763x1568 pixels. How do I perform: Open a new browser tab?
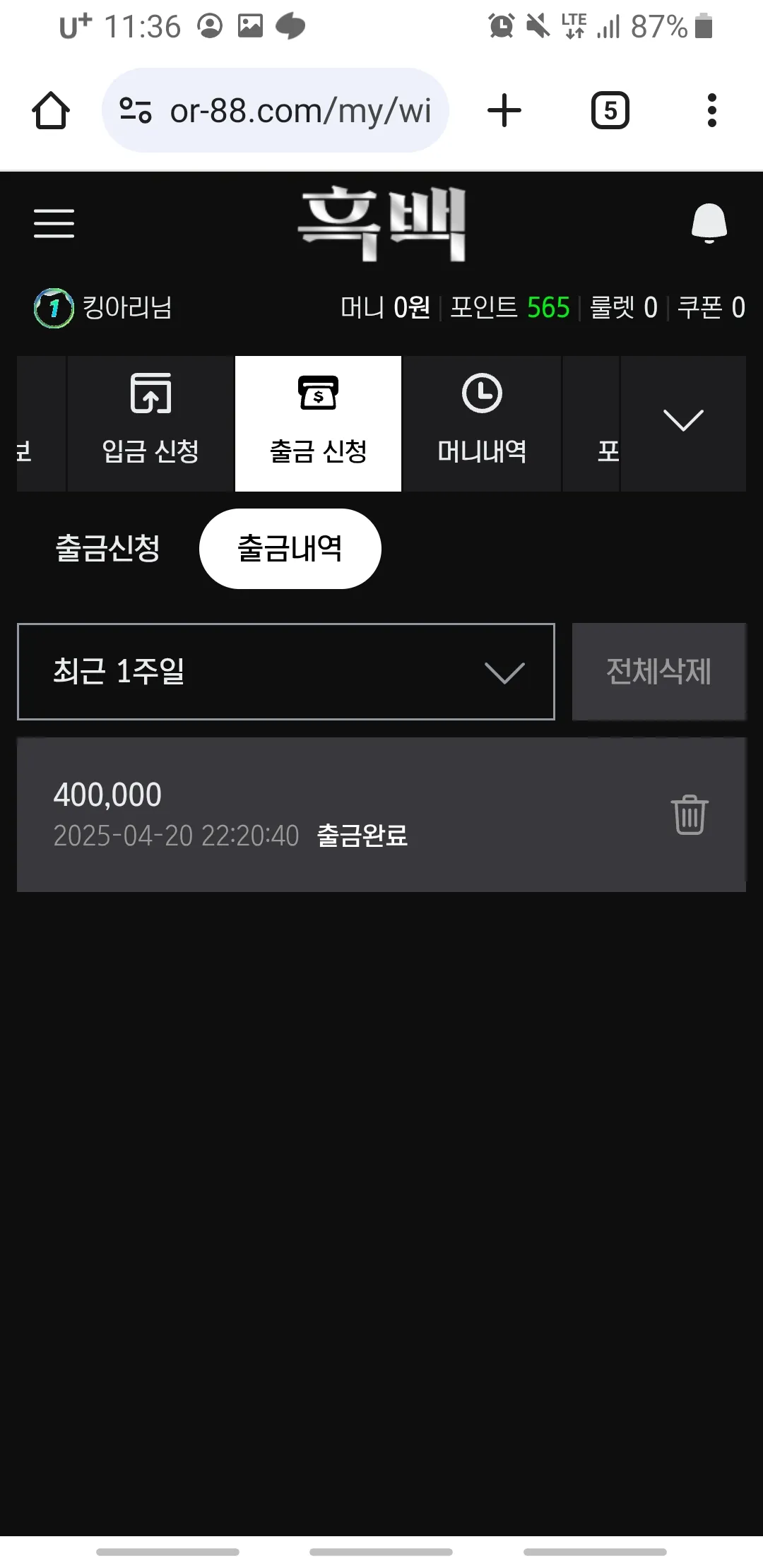[504, 110]
